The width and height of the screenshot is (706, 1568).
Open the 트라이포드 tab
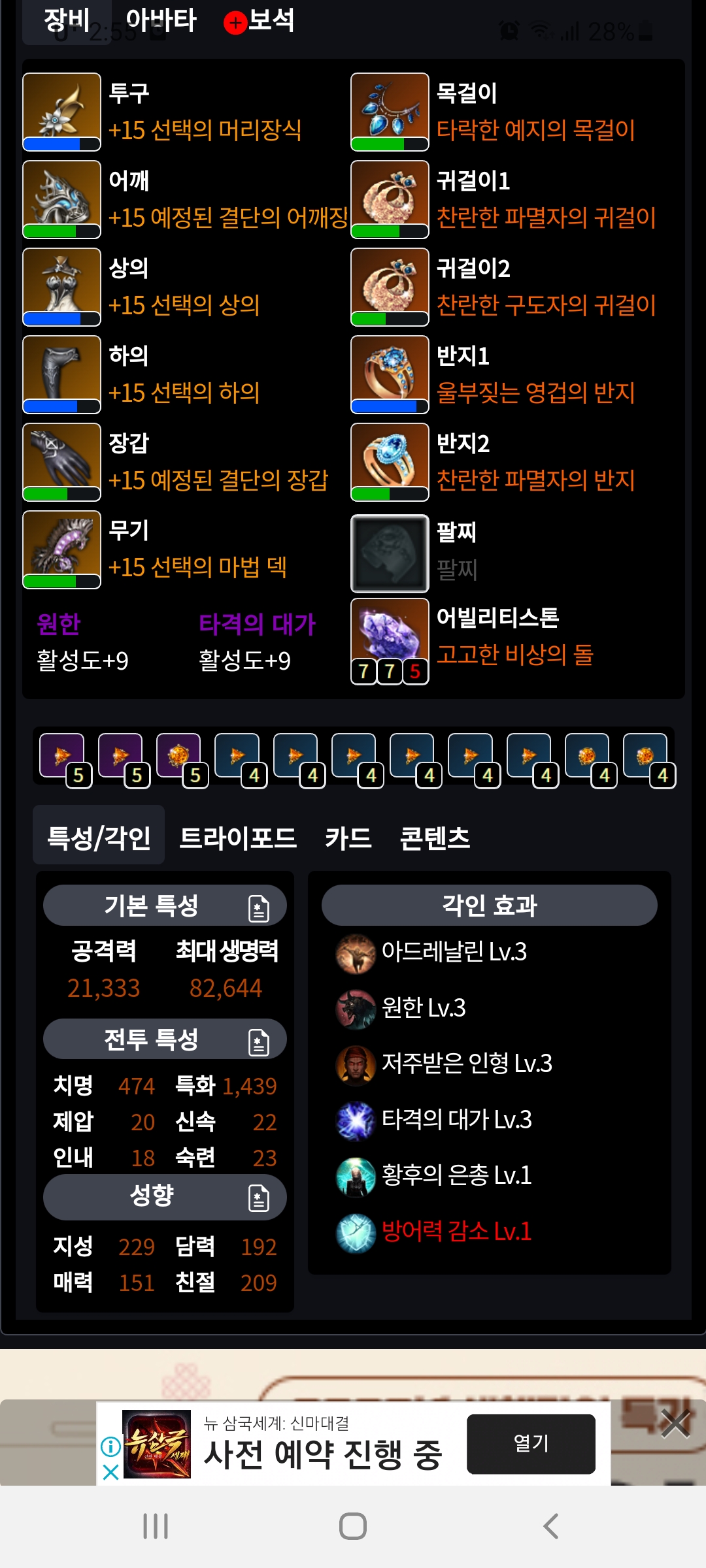(238, 837)
